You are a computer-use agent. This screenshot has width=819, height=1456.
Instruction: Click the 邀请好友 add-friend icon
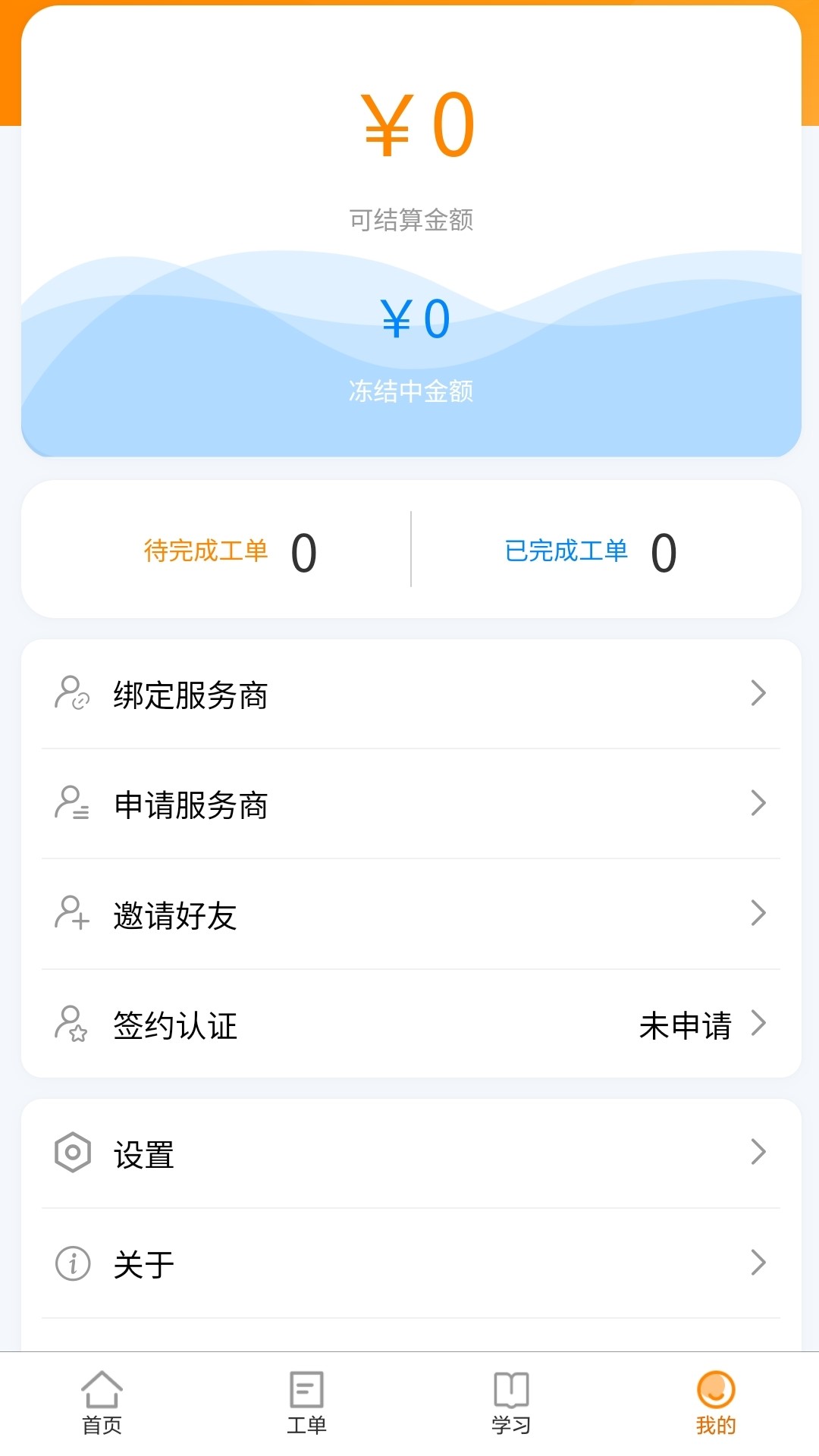(x=71, y=914)
